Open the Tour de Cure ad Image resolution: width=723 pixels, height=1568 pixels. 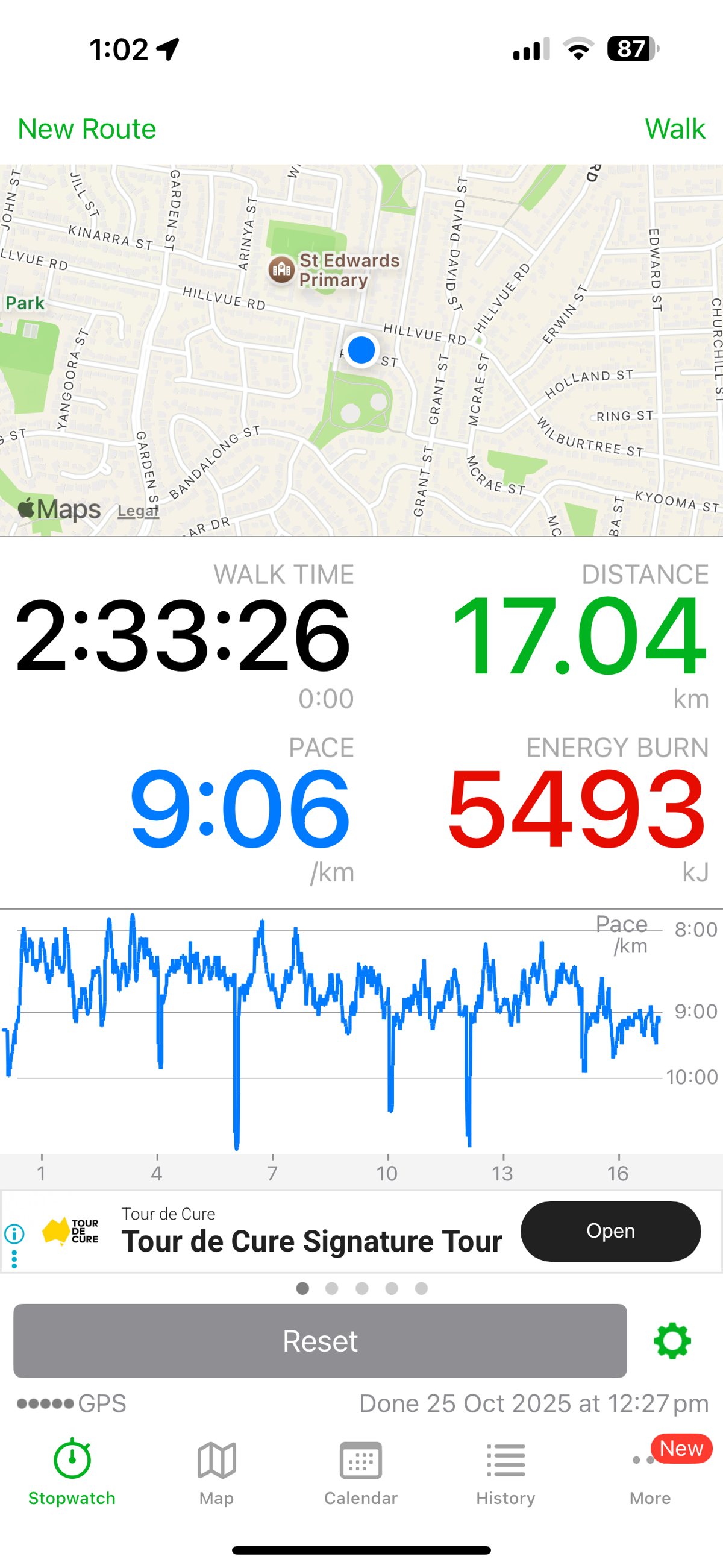tap(610, 1231)
